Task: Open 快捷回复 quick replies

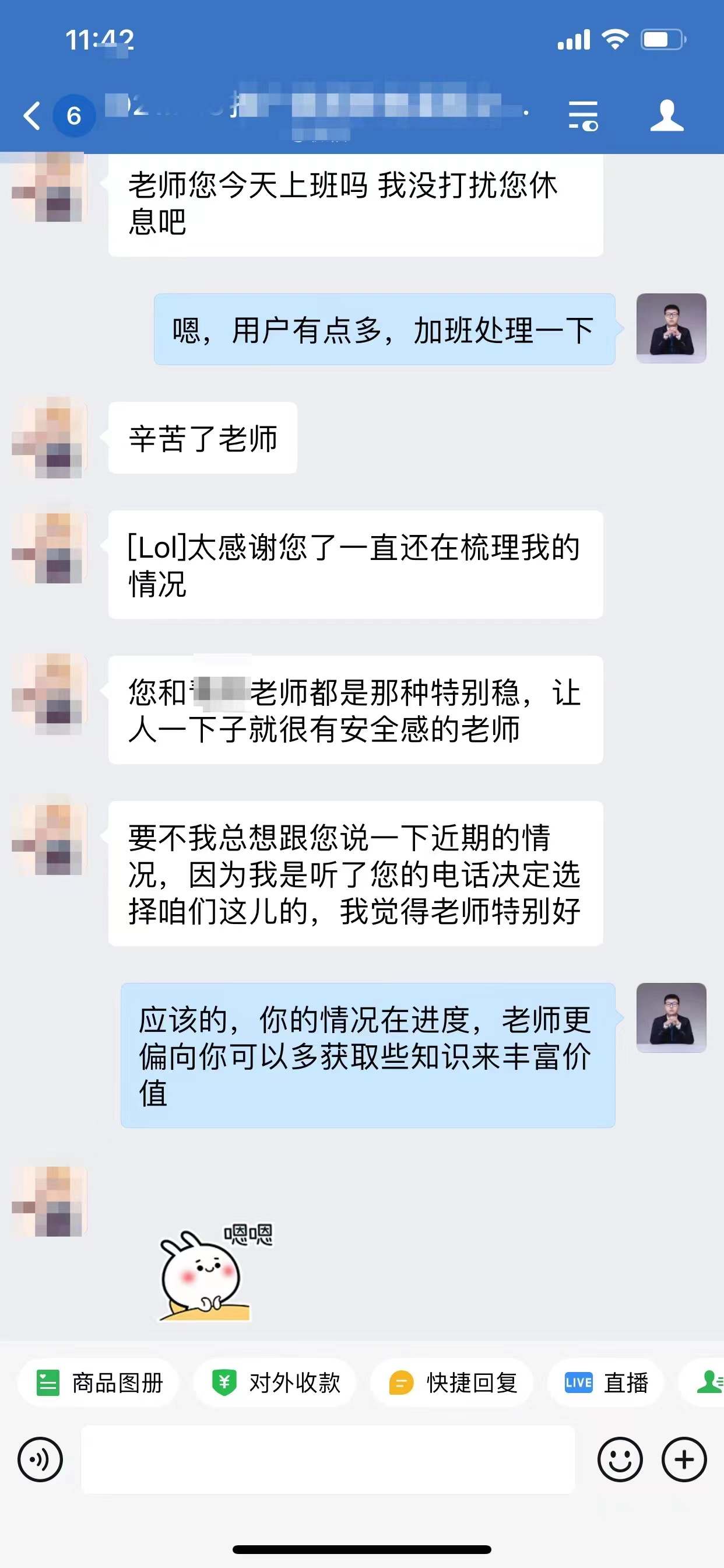Action: coord(453,1382)
